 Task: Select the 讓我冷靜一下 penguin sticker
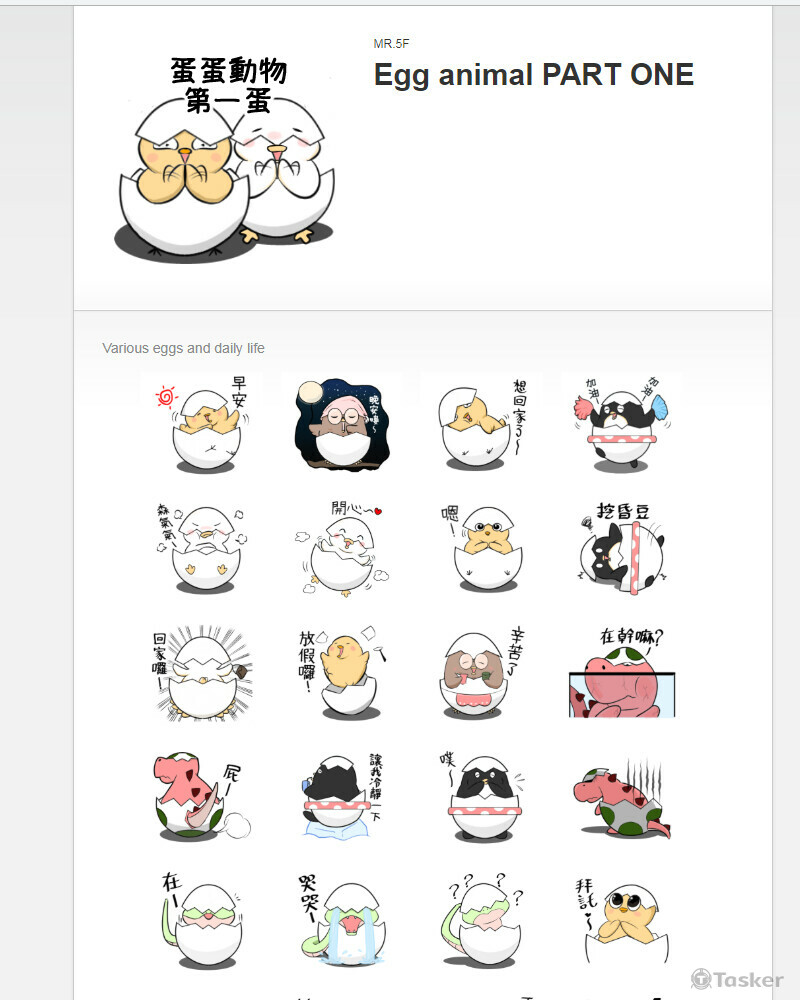click(x=343, y=796)
